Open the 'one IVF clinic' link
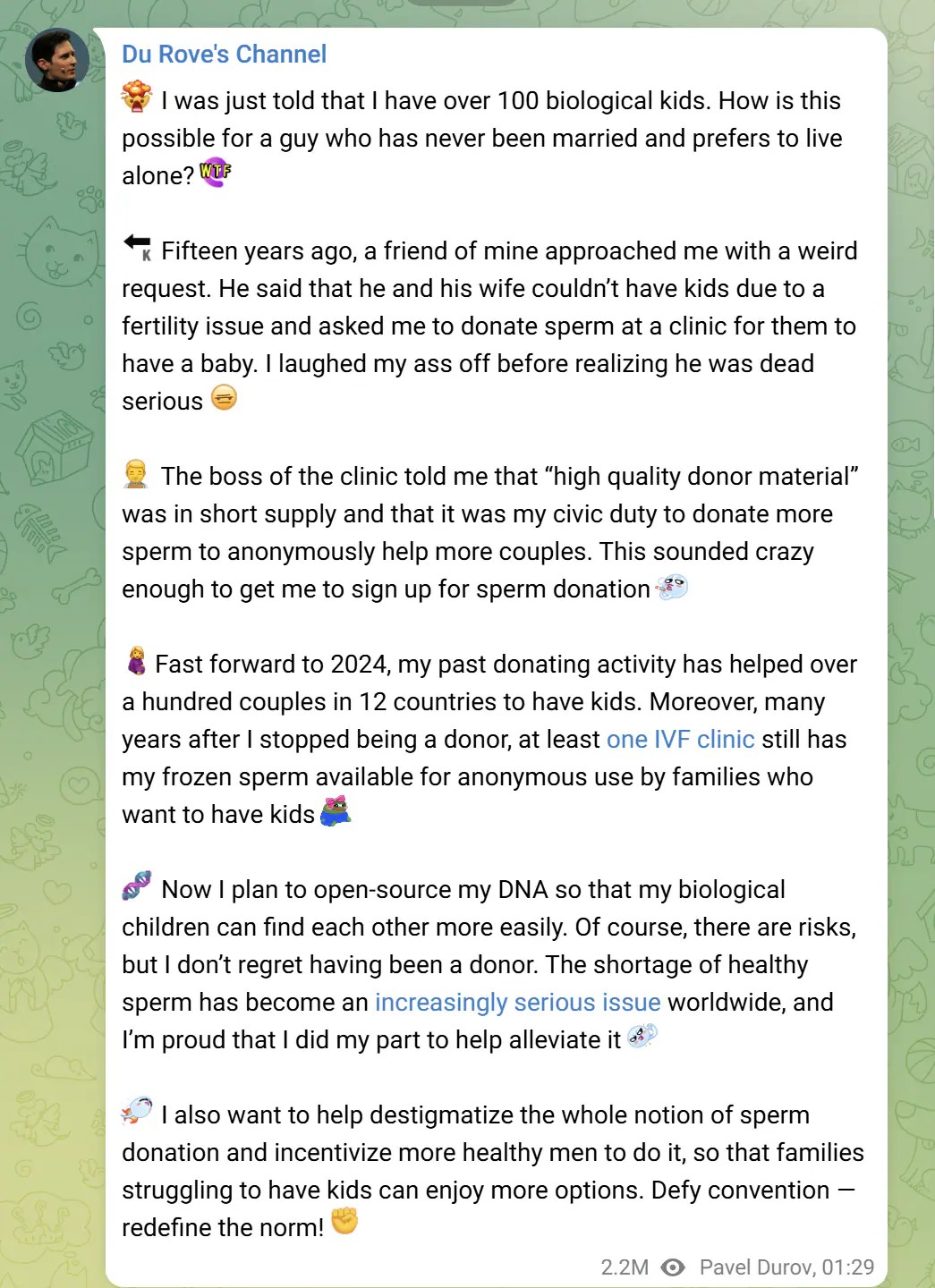Image resolution: width=935 pixels, height=1288 pixels. pos(680,740)
